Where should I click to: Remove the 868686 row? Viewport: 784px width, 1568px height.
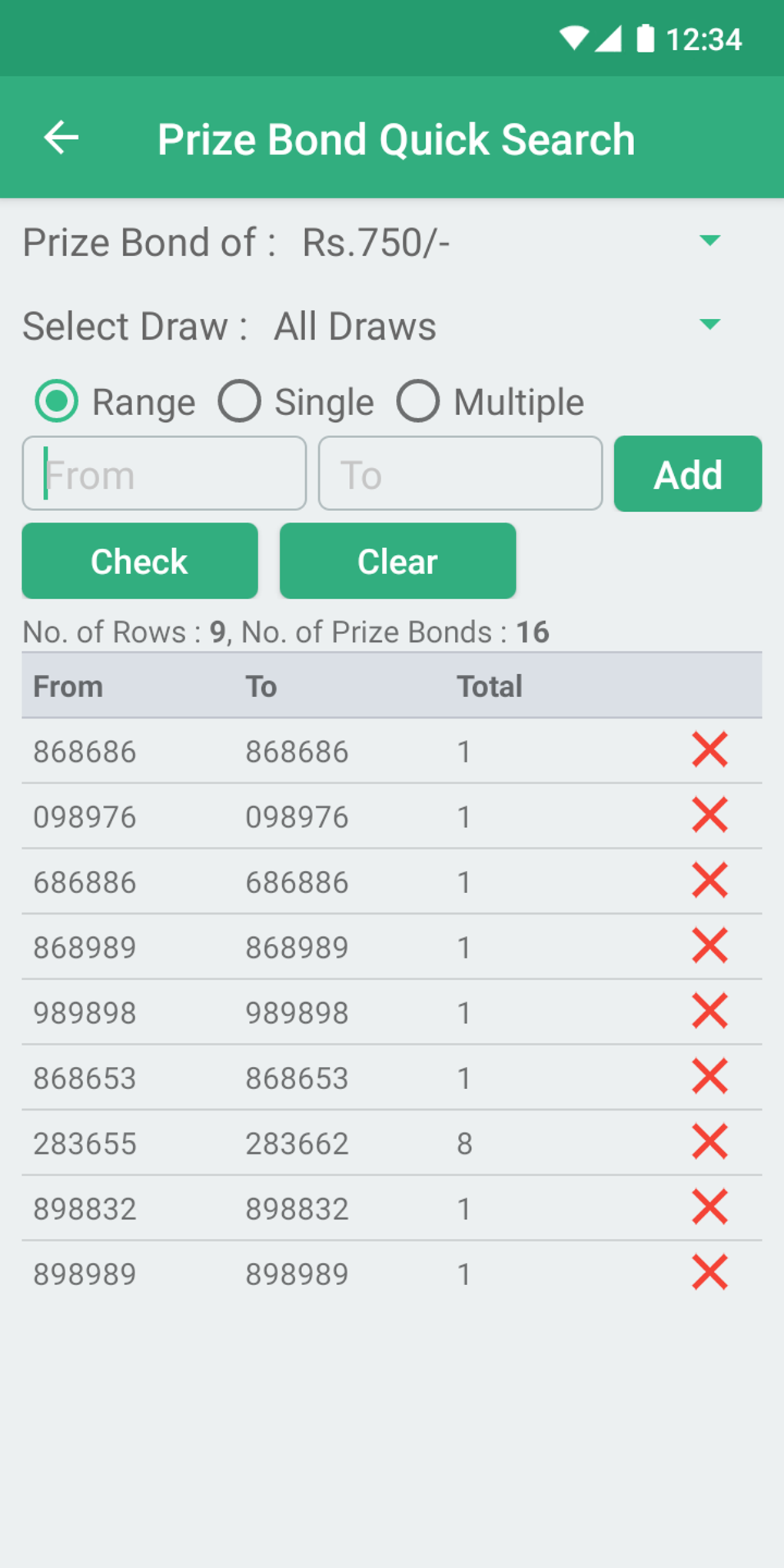[x=709, y=750]
